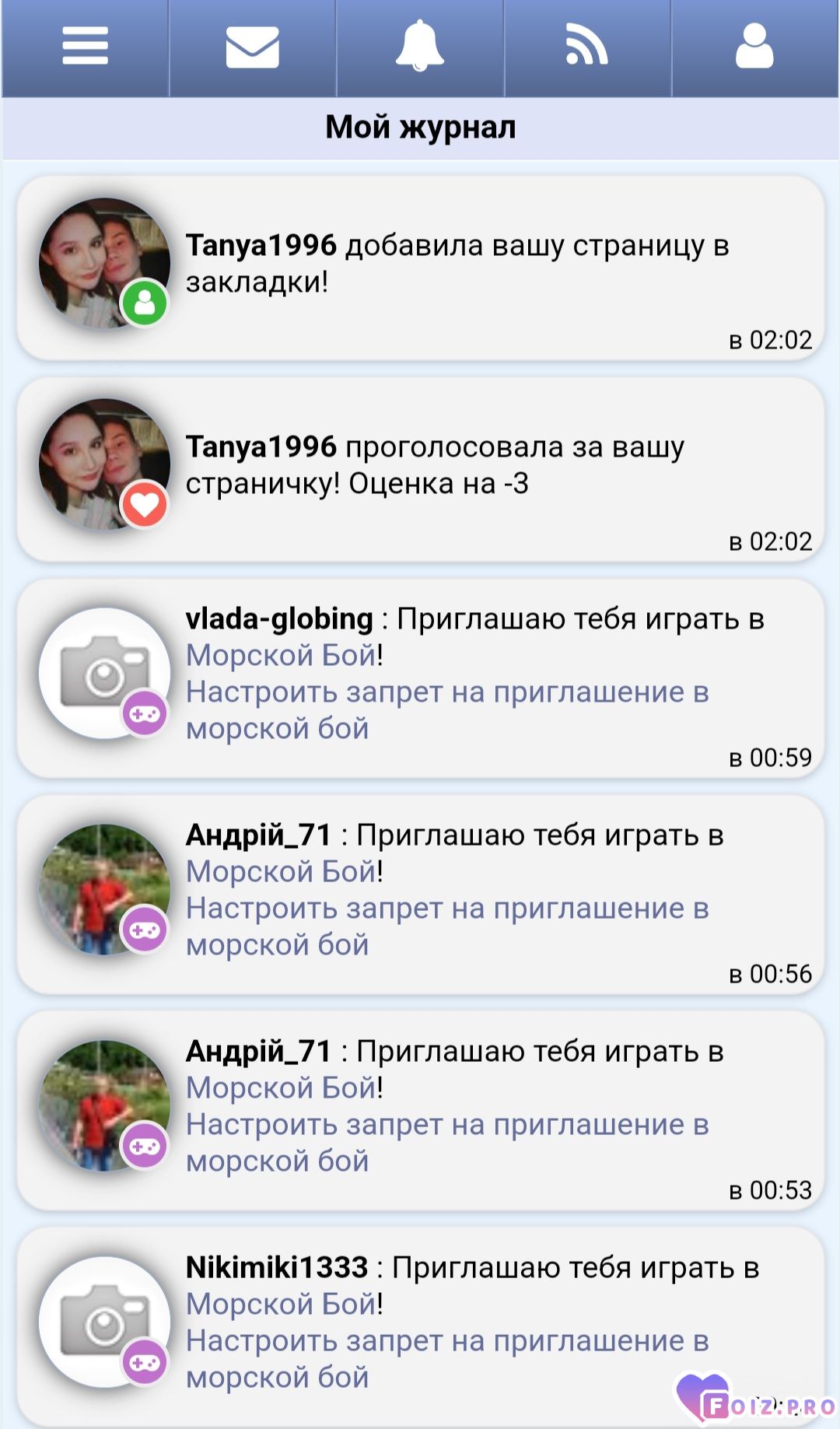Screen dimensions: 840x1429
Task: Open Tanya1996's avatar in bookmark notification
Action: [x=104, y=263]
